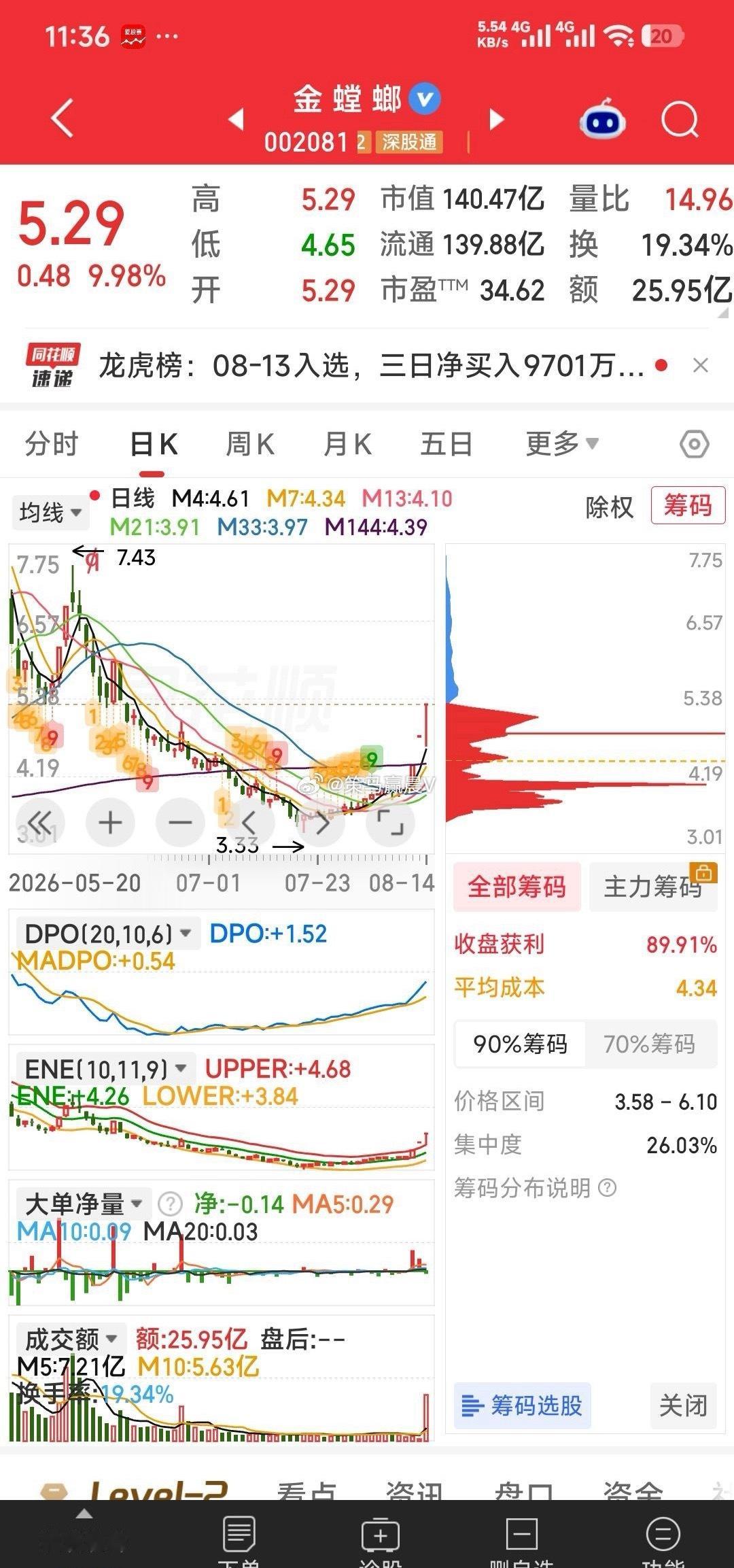The image size is (734, 1568).
Task: Open the search magnifier icon
Action: (x=680, y=120)
